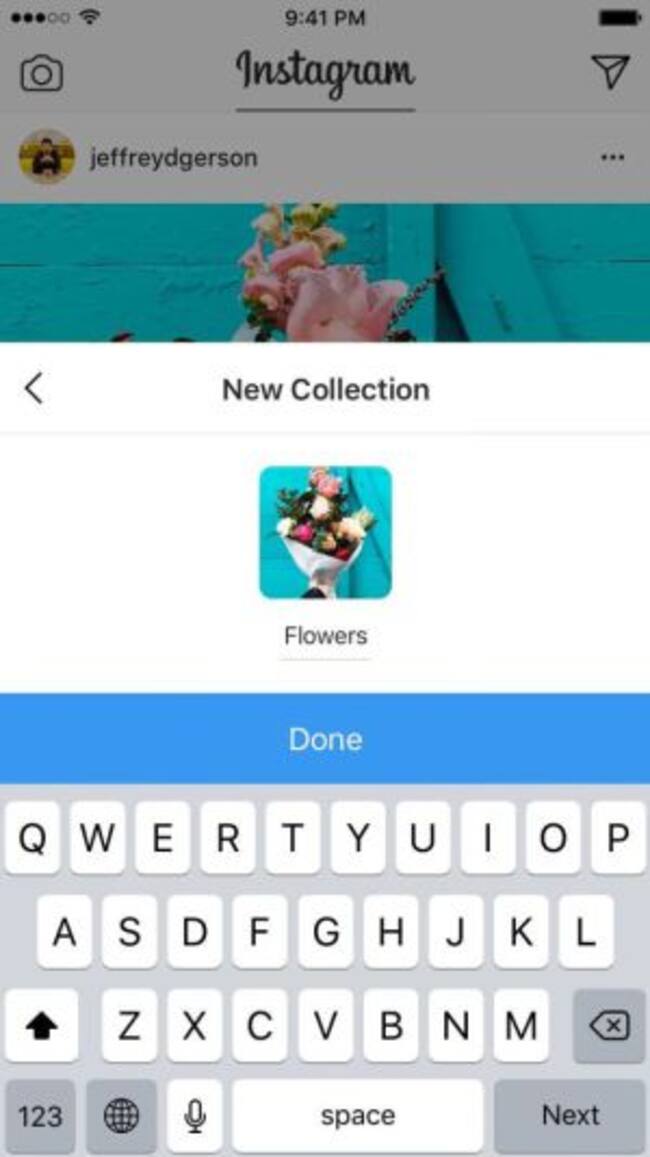Edit the Flowers collection name field

pos(325,636)
